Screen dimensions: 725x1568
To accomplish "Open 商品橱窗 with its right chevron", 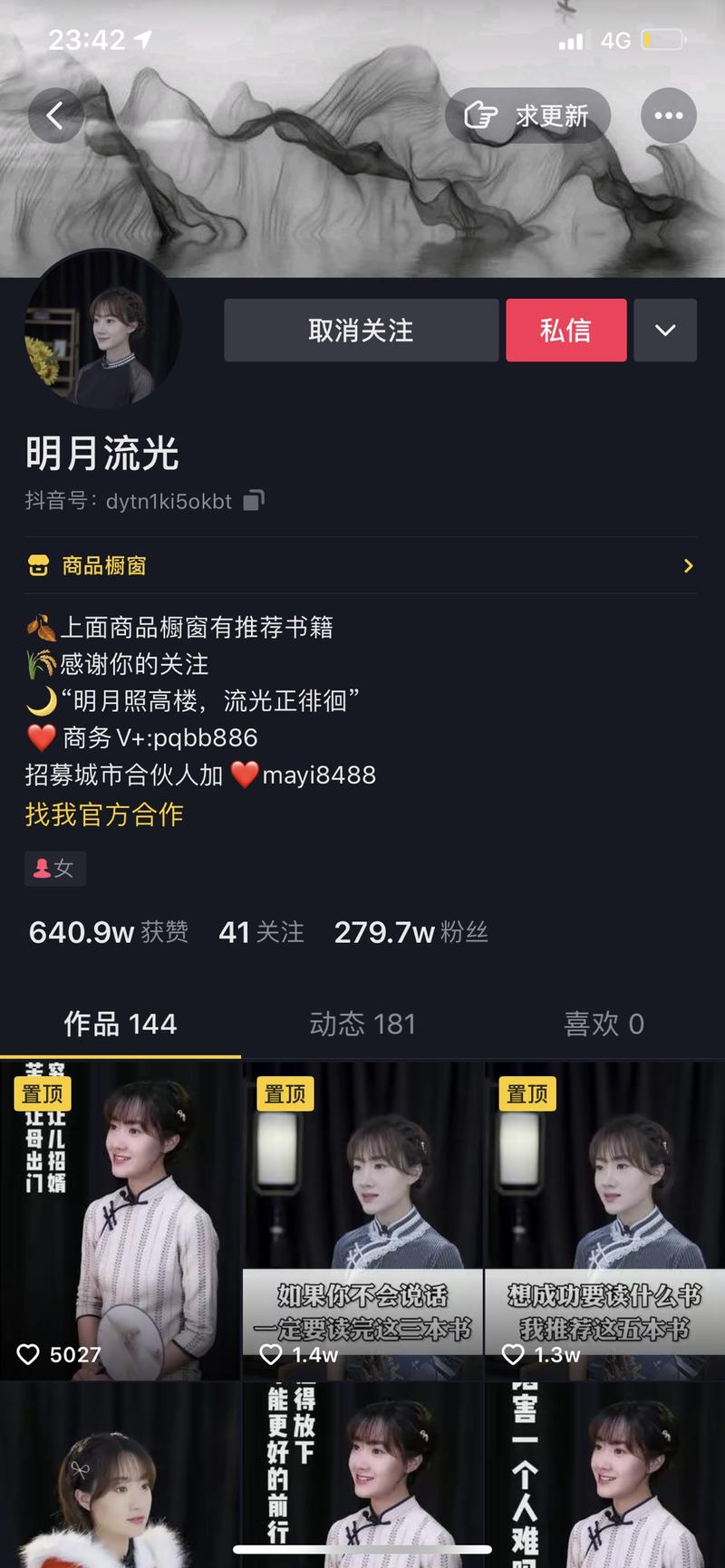I will (x=687, y=565).
